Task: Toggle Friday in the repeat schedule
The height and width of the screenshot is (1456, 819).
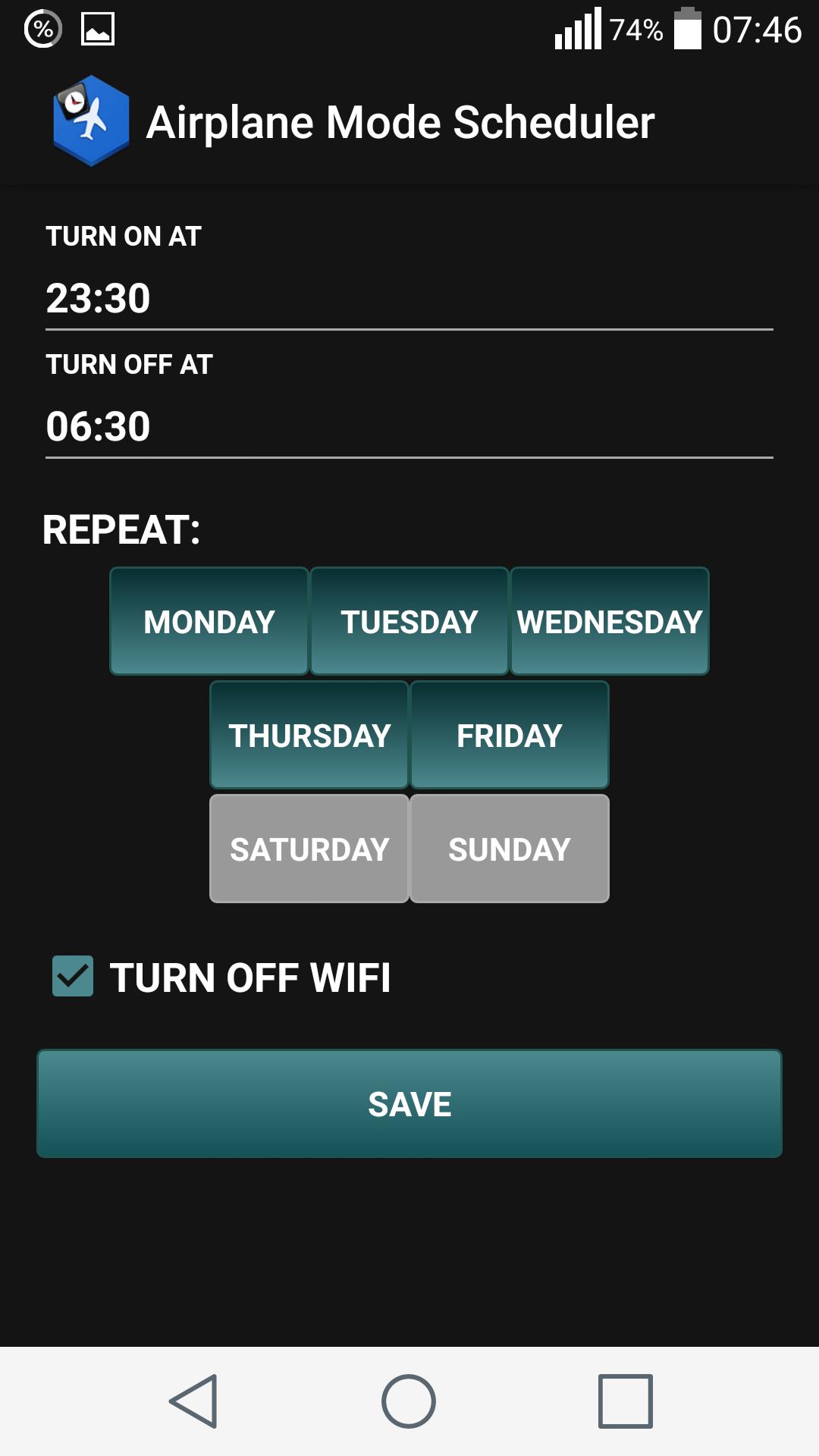Action: [x=509, y=734]
